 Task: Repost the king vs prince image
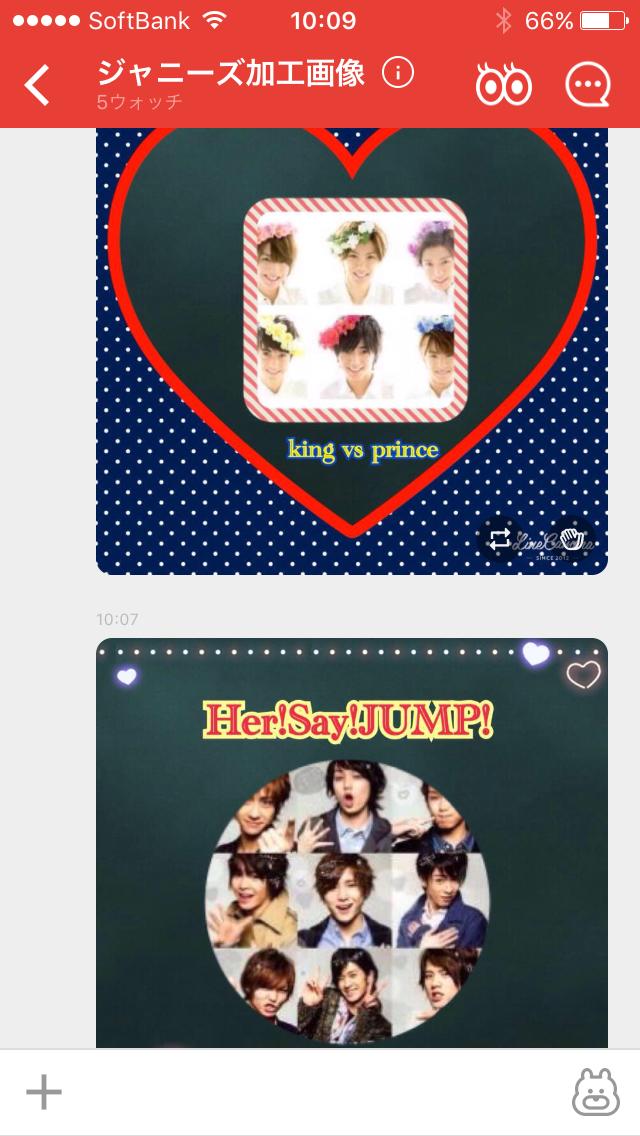(498, 541)
